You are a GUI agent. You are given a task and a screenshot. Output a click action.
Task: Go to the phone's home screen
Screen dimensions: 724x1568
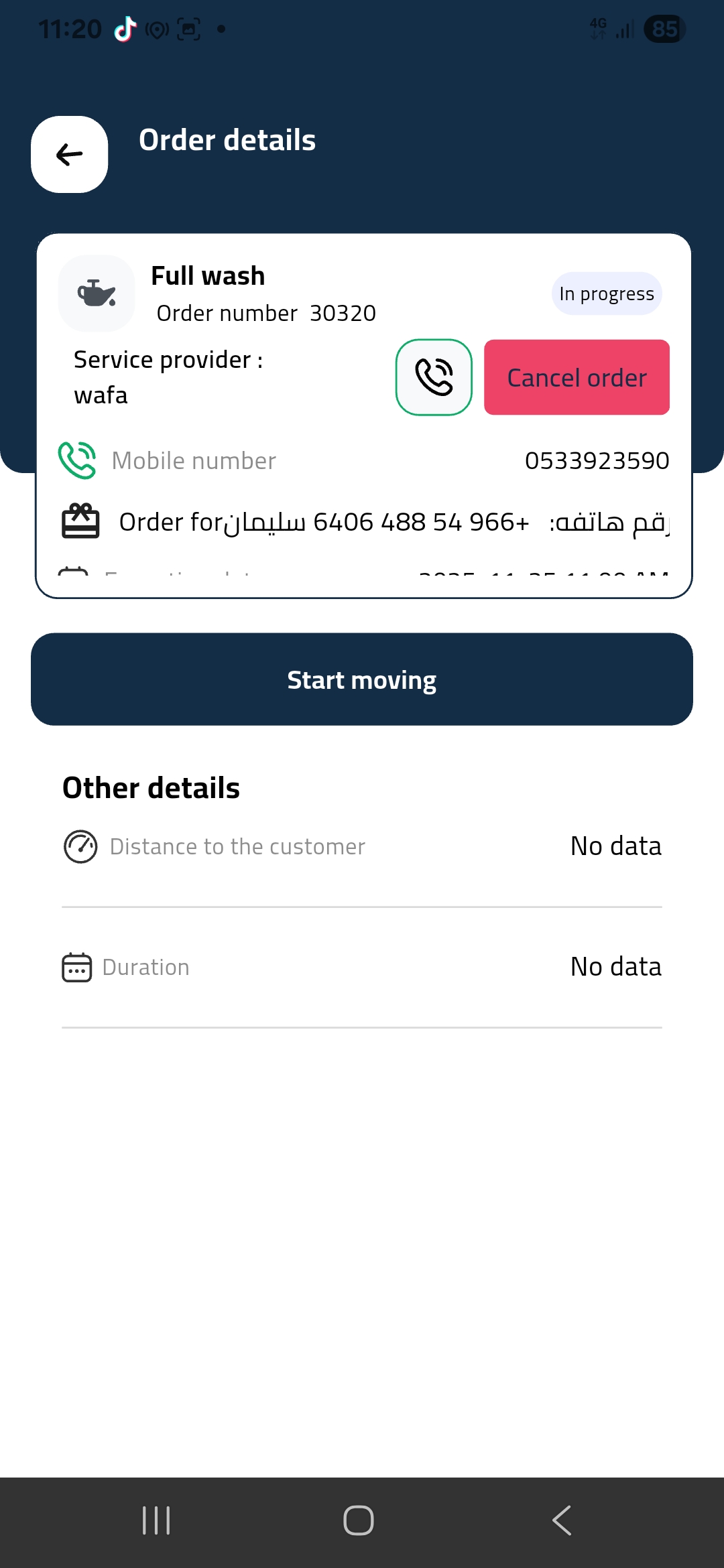point(359,1520)
